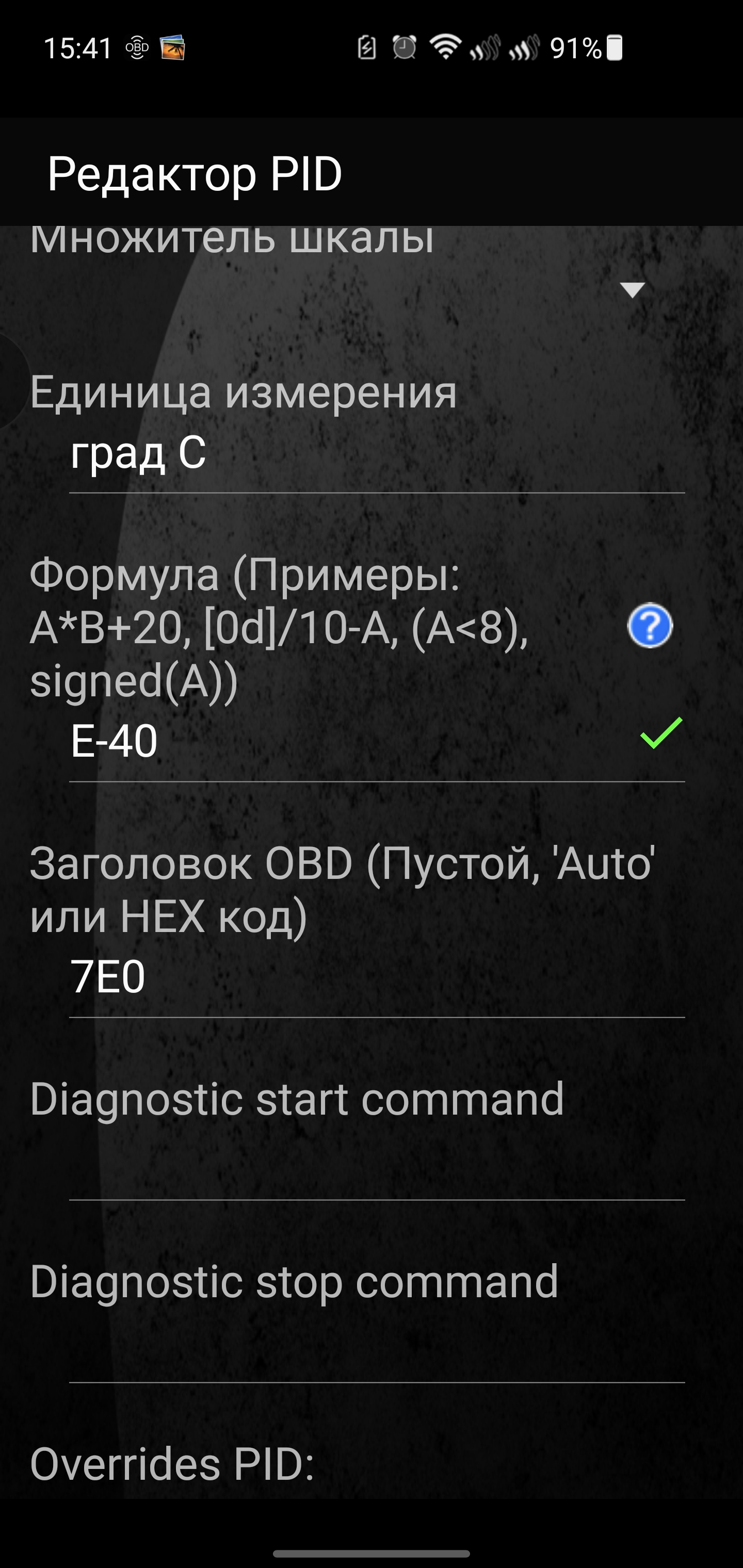This screenshot has width=743, height=1568.
Task: Edit the Заголовок OBD field with 7E0
Action: point(376,977)
